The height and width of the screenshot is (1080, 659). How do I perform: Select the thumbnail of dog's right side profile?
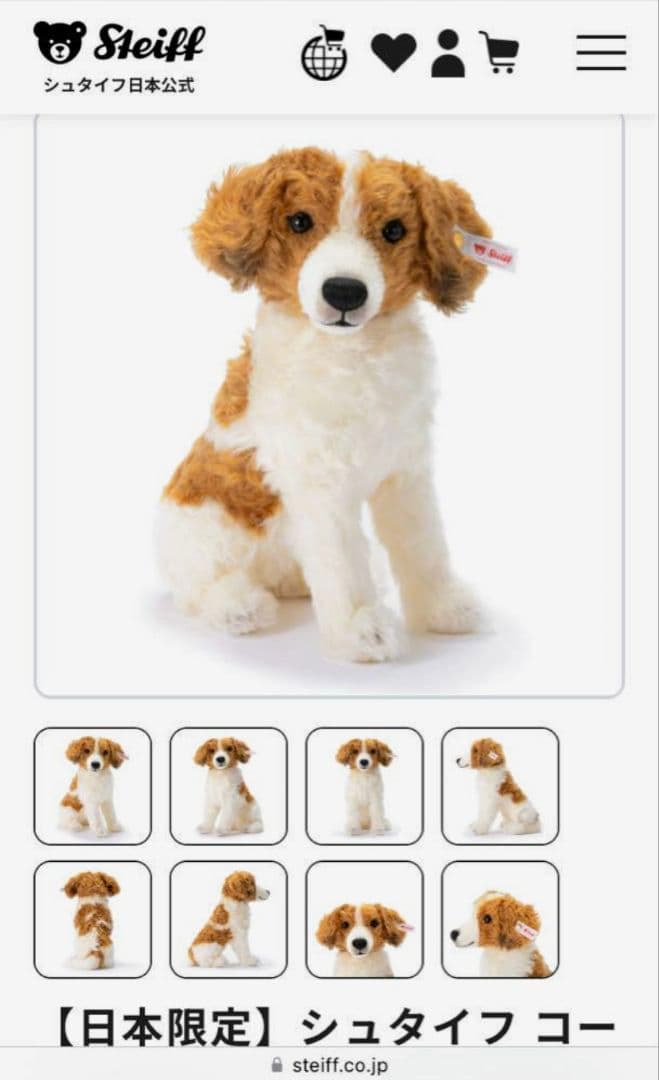pyautogui.click(x=229, y=919)
